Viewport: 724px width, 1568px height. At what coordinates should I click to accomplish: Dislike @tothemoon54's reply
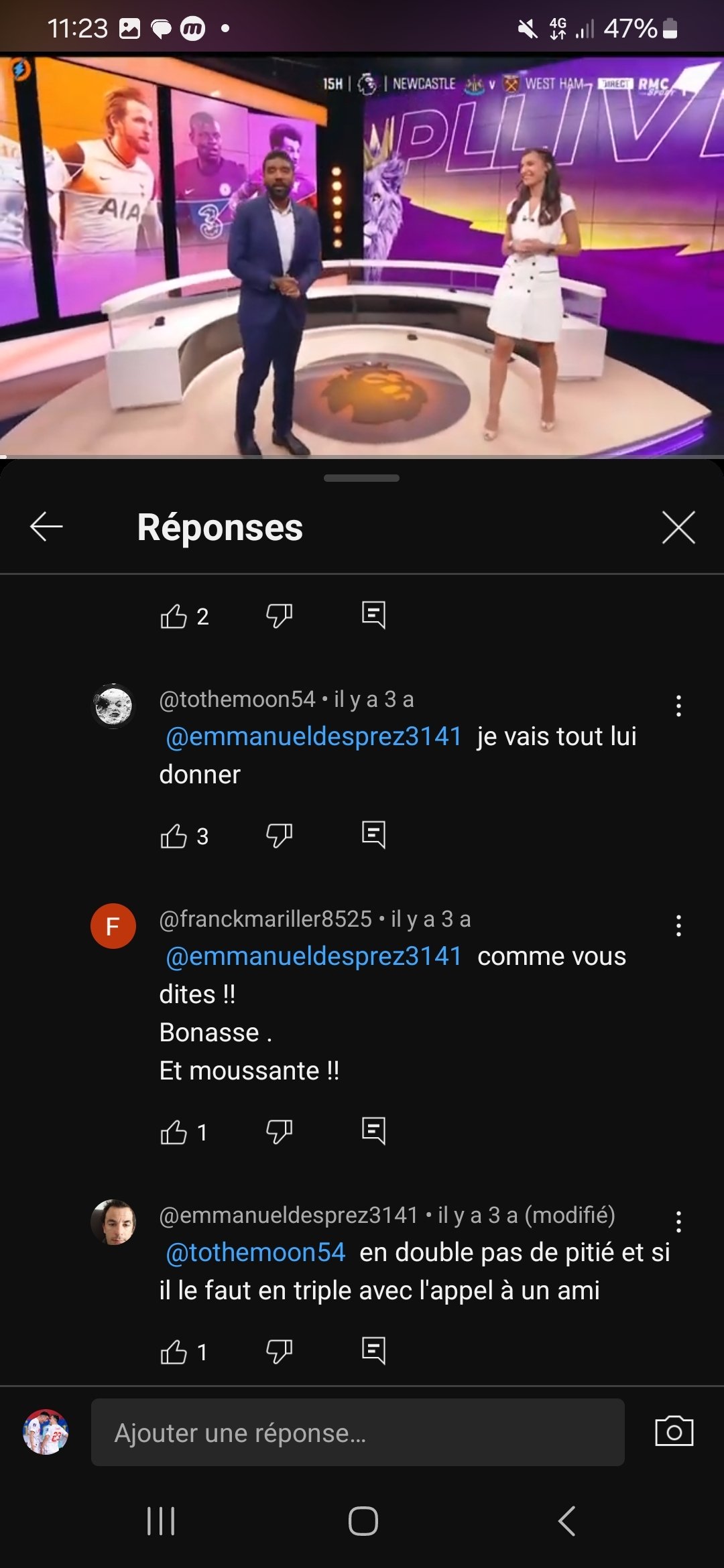279,836
